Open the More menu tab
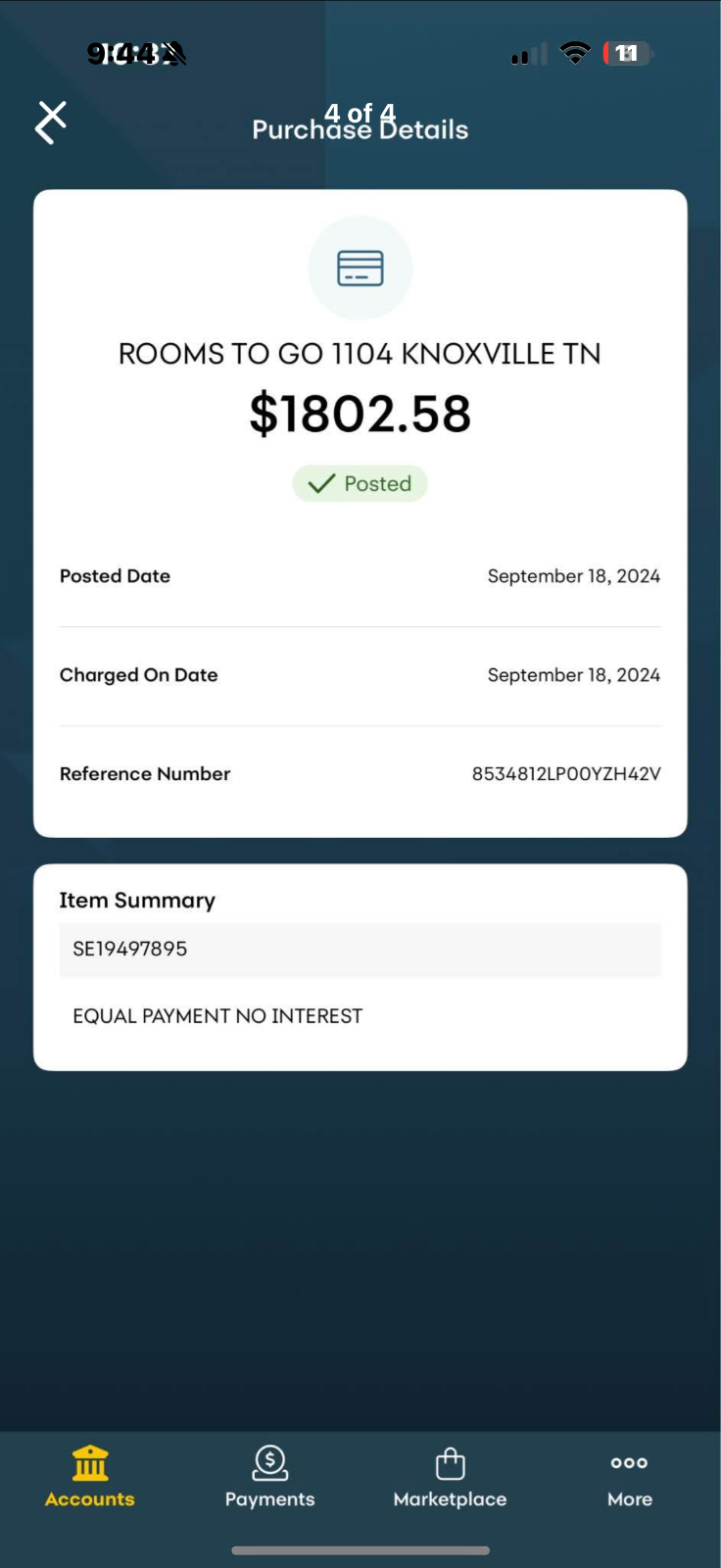The height and width of the screenshot is (1568, 721). point(629,1477)
